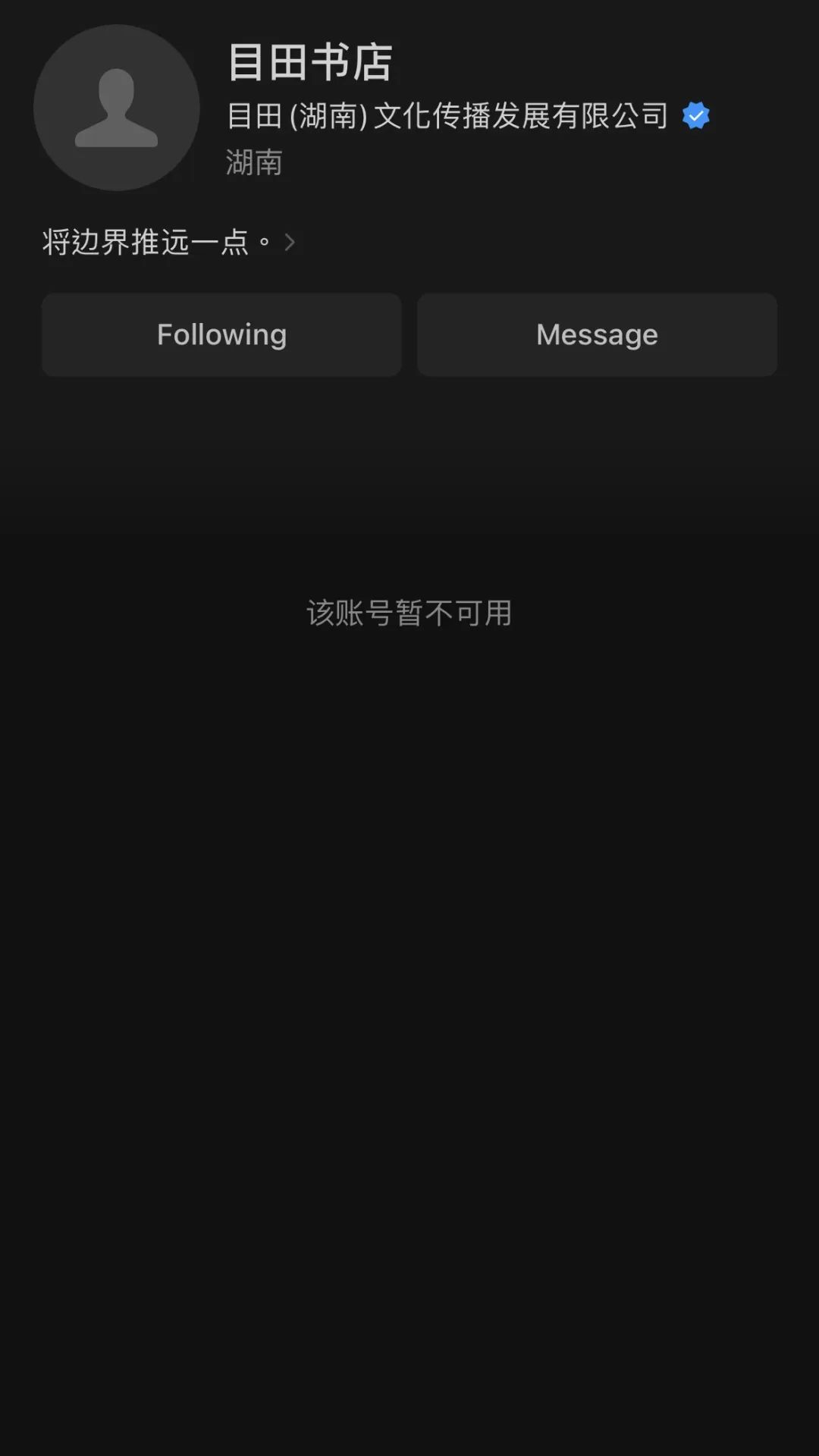Screen dimensions: 819x1456
Task: Expand the bio 将边界推远一点
Action: pos(168,243)
